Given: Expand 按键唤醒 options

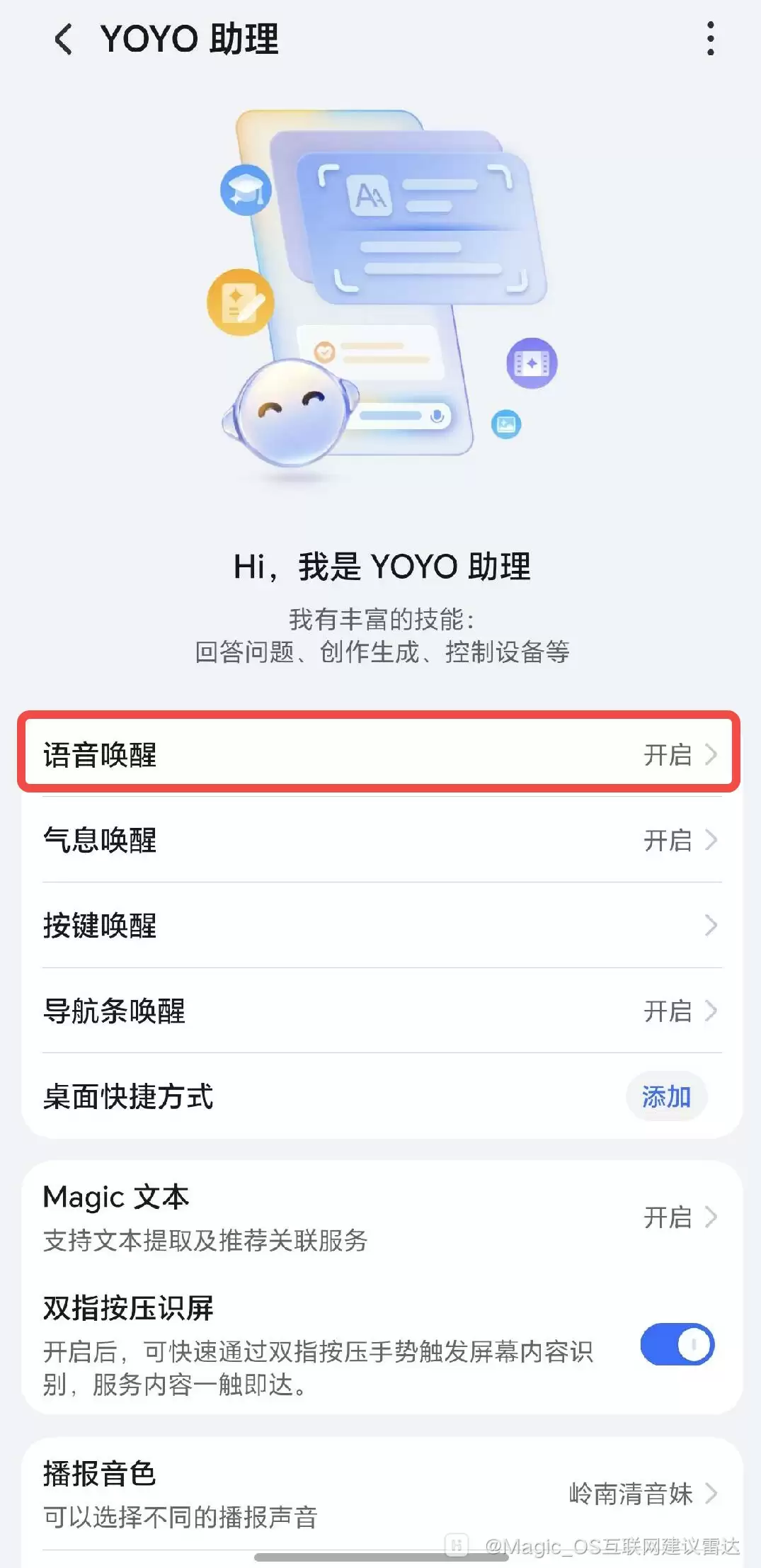Looking at the screenshot, I should [x=380, y=926].
